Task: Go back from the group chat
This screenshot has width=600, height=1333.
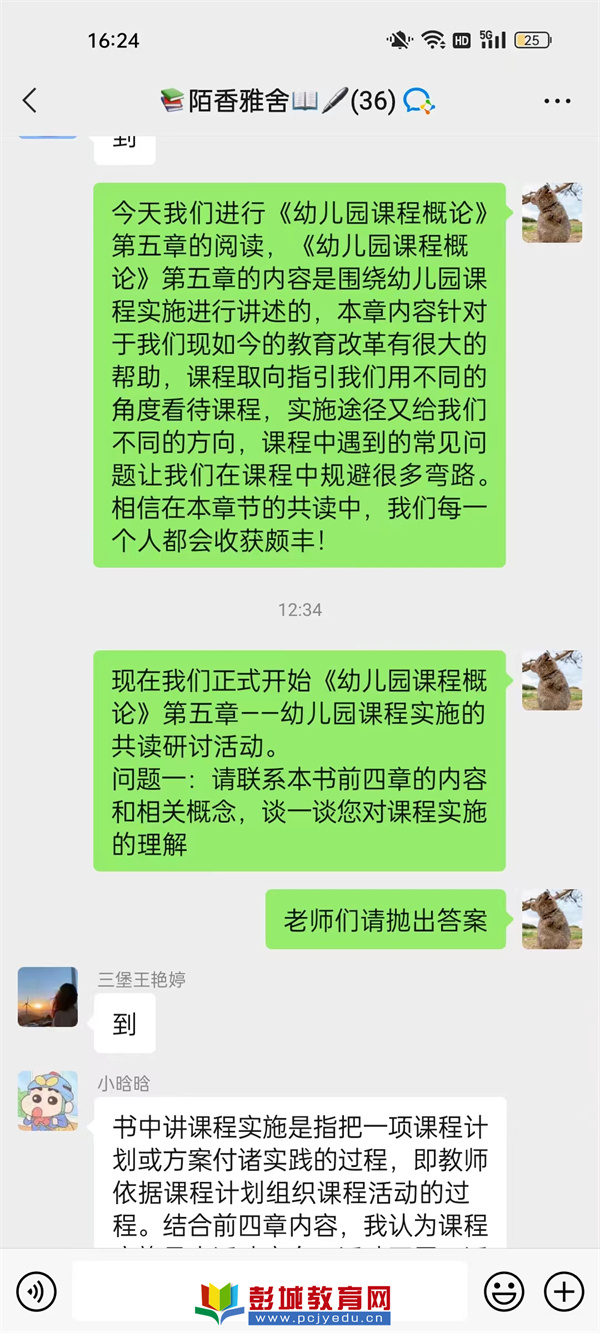Action: 30,100
